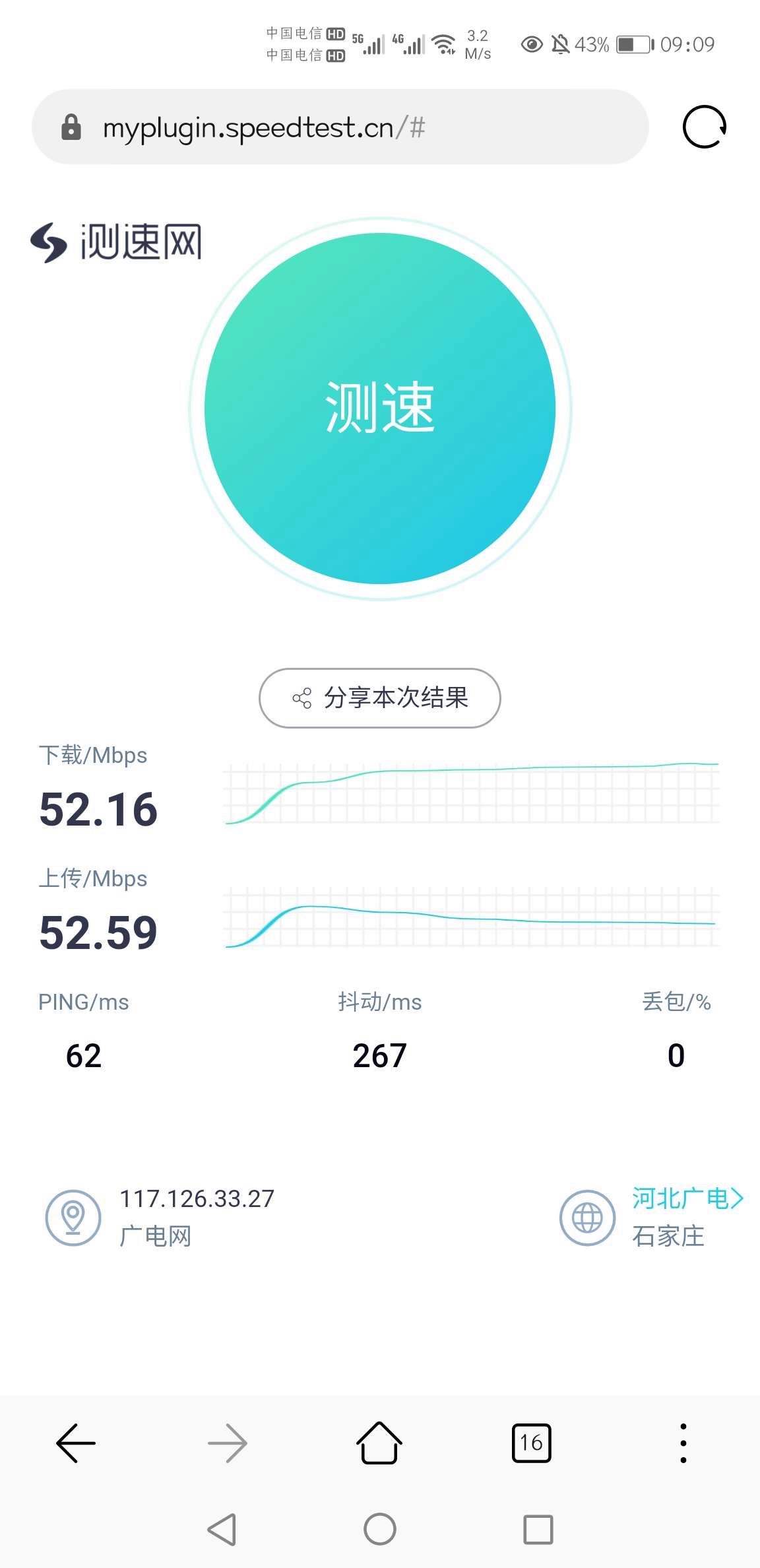The image size is (760, 1568).
Task: Tap the page reload icon at top right
Action: point(703,127)
